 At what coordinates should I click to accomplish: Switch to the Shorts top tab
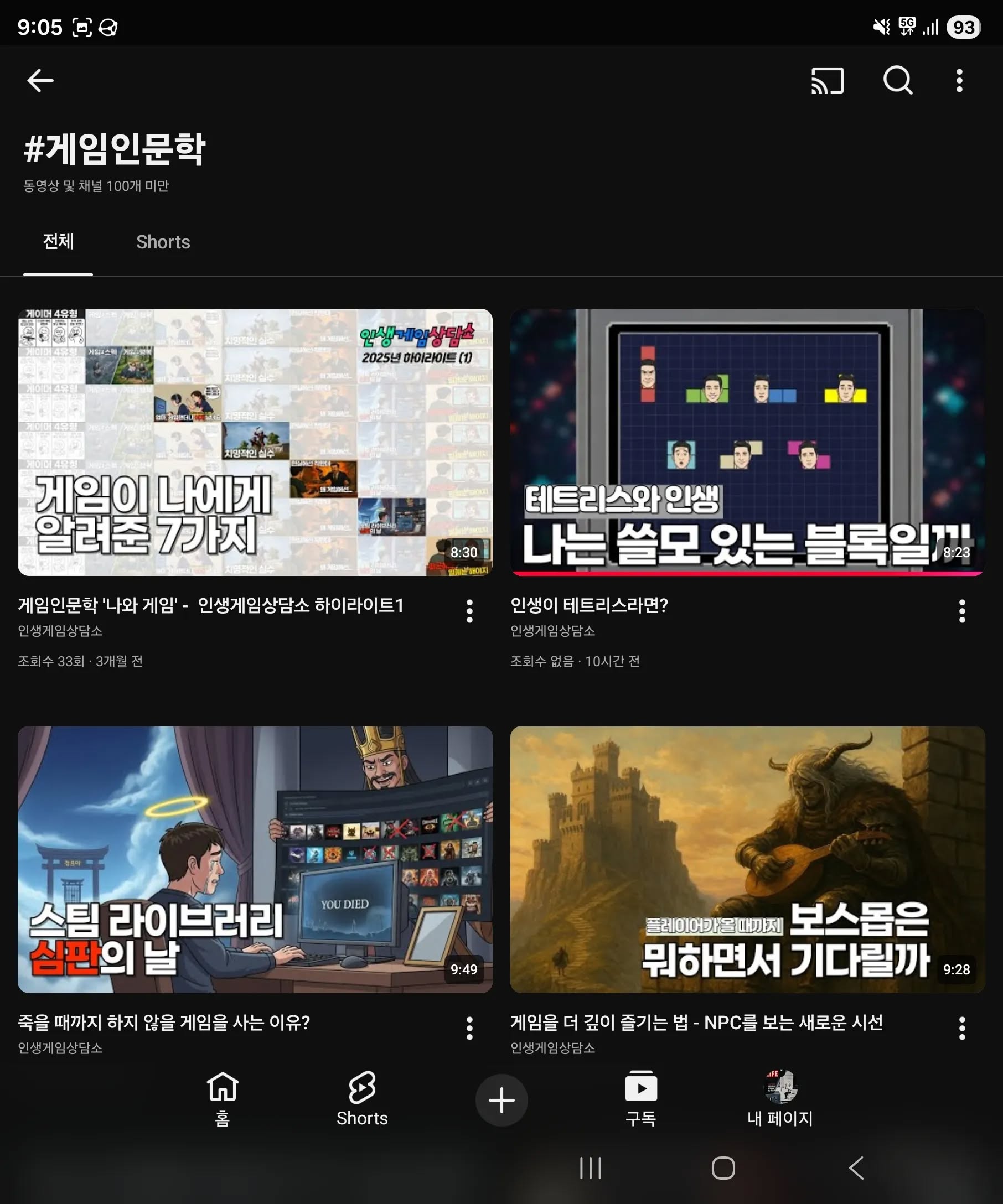tap(163, 242)
